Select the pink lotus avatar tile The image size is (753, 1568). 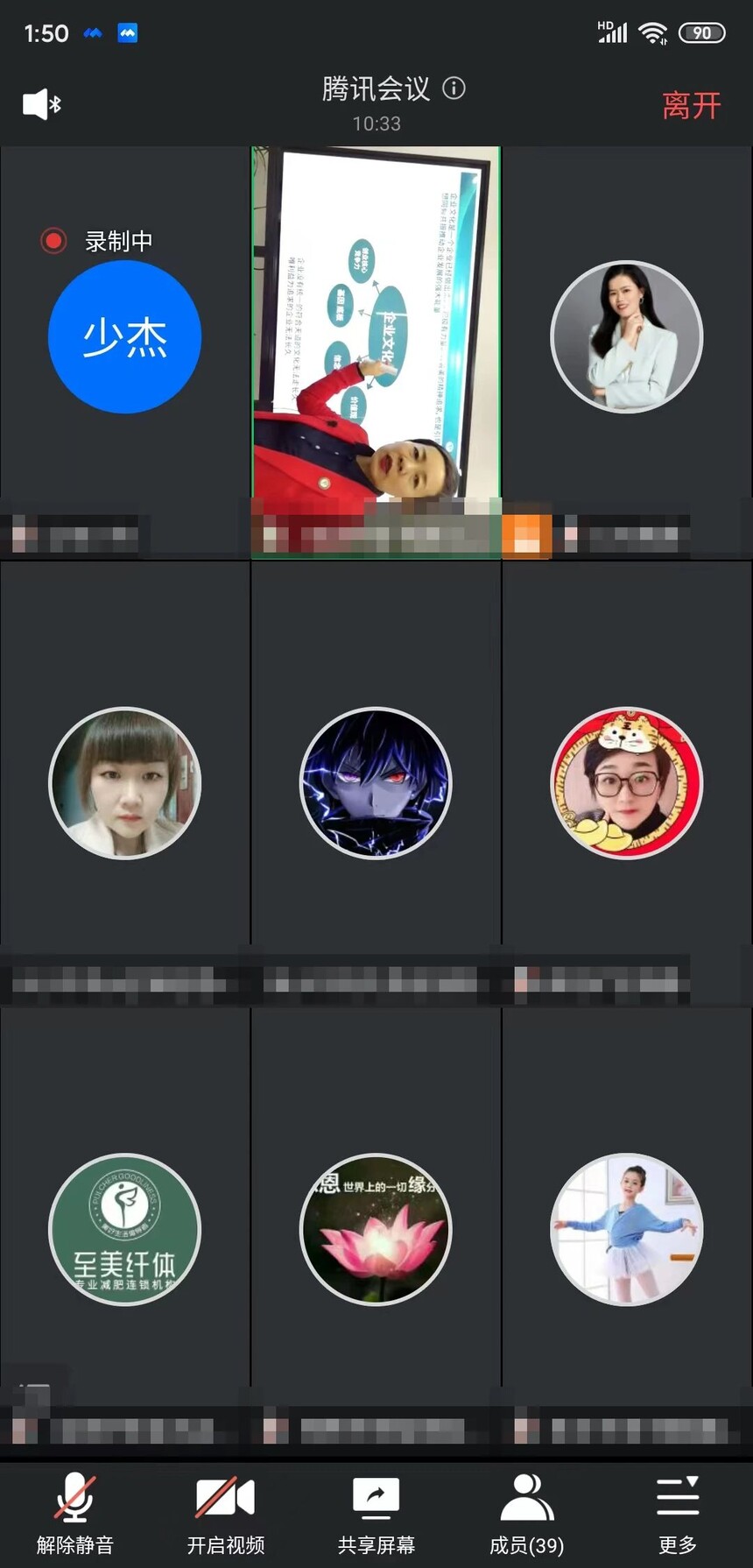(x=376, y=1230)
